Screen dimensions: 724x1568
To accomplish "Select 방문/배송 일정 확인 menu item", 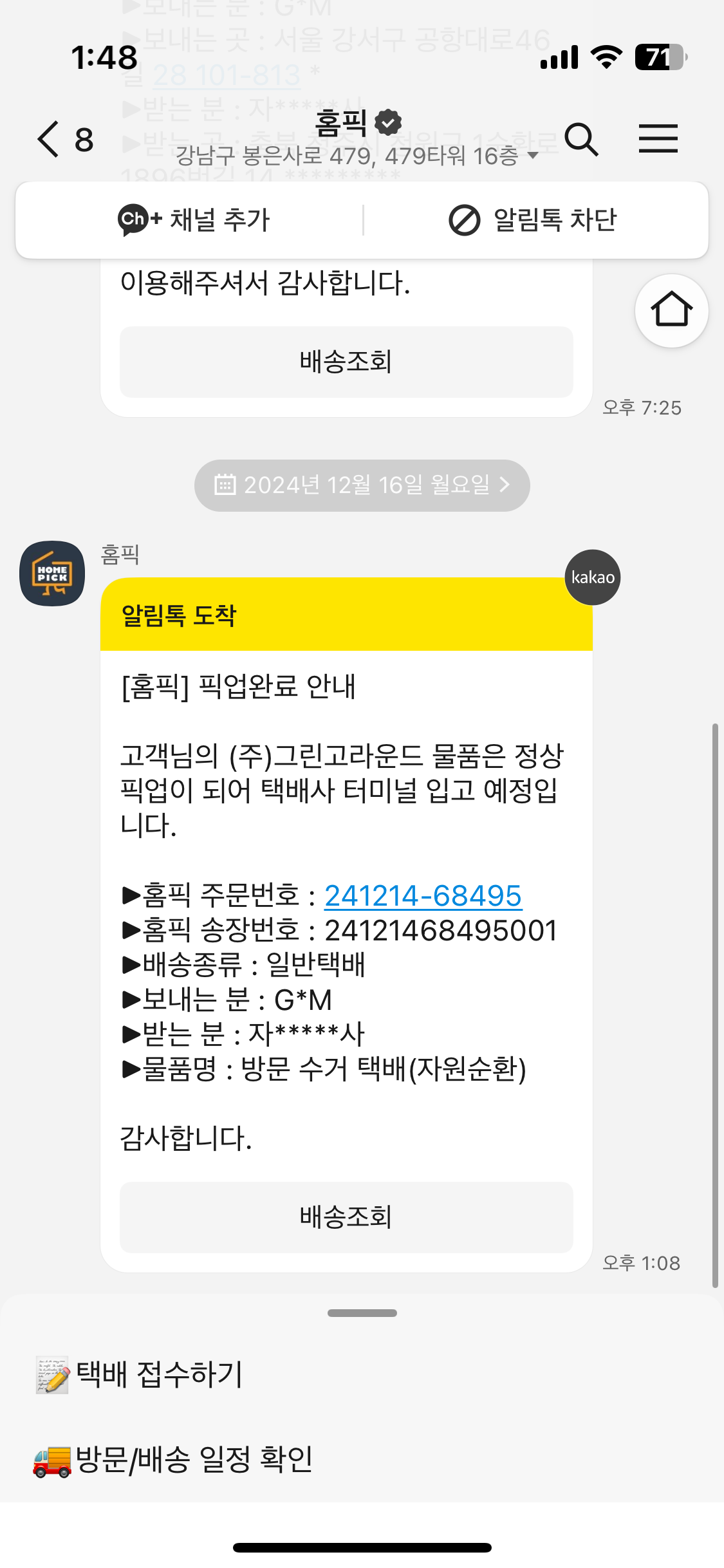I will [x=174, y=1460].
